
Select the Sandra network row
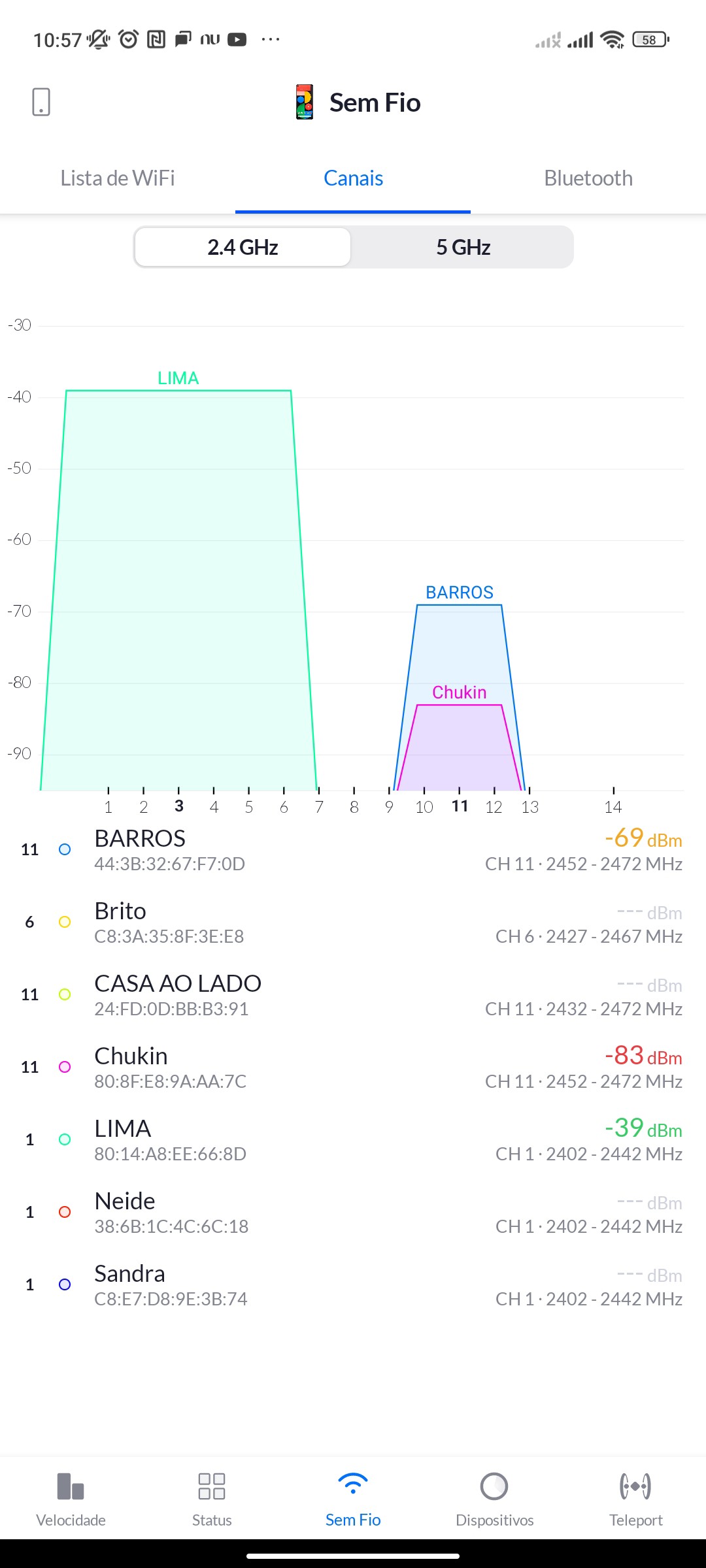click(353, 1285)
